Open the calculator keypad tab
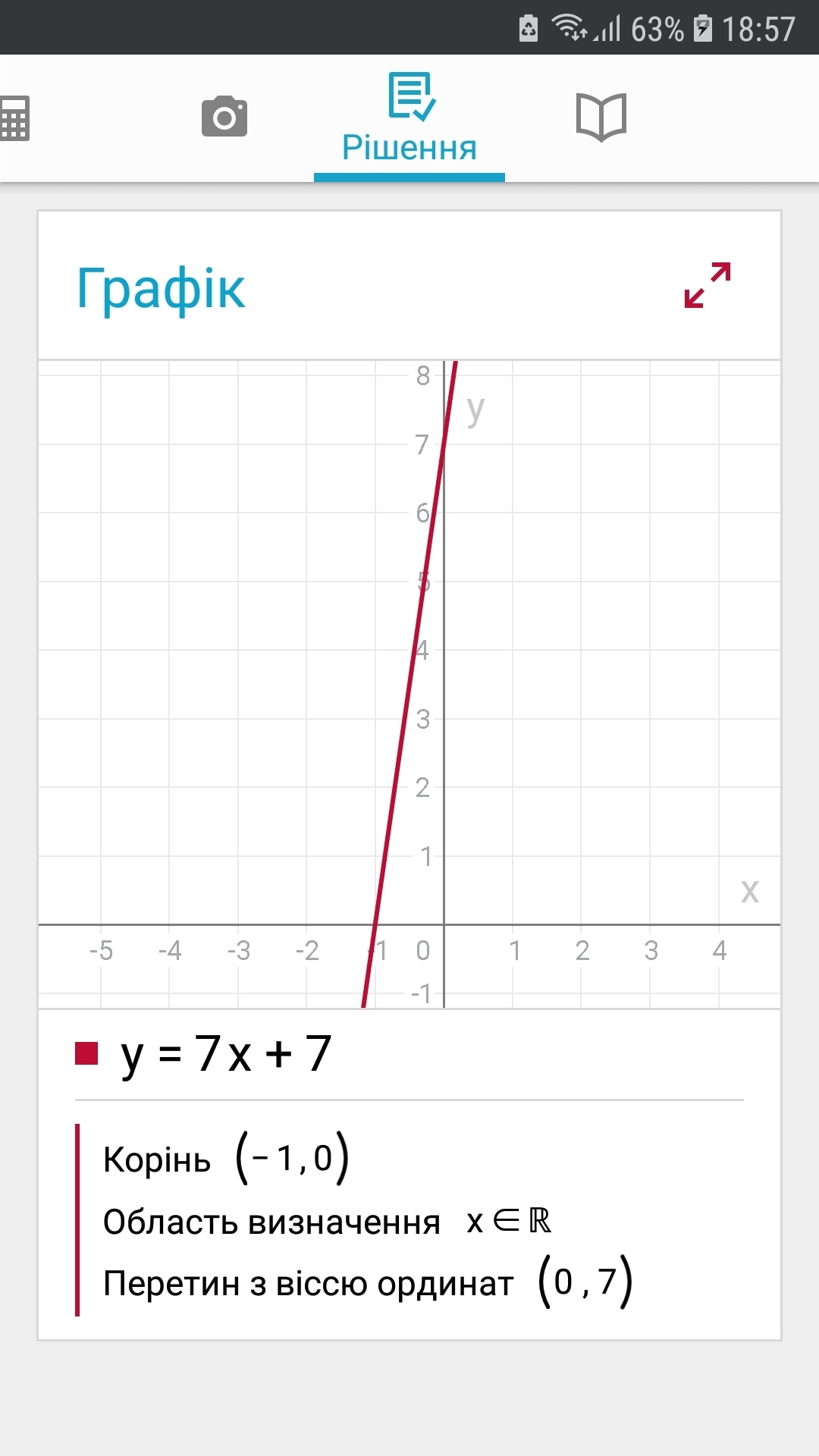Image resolution: width=819 pixels, height=1456 pixels. pos(14,118)
